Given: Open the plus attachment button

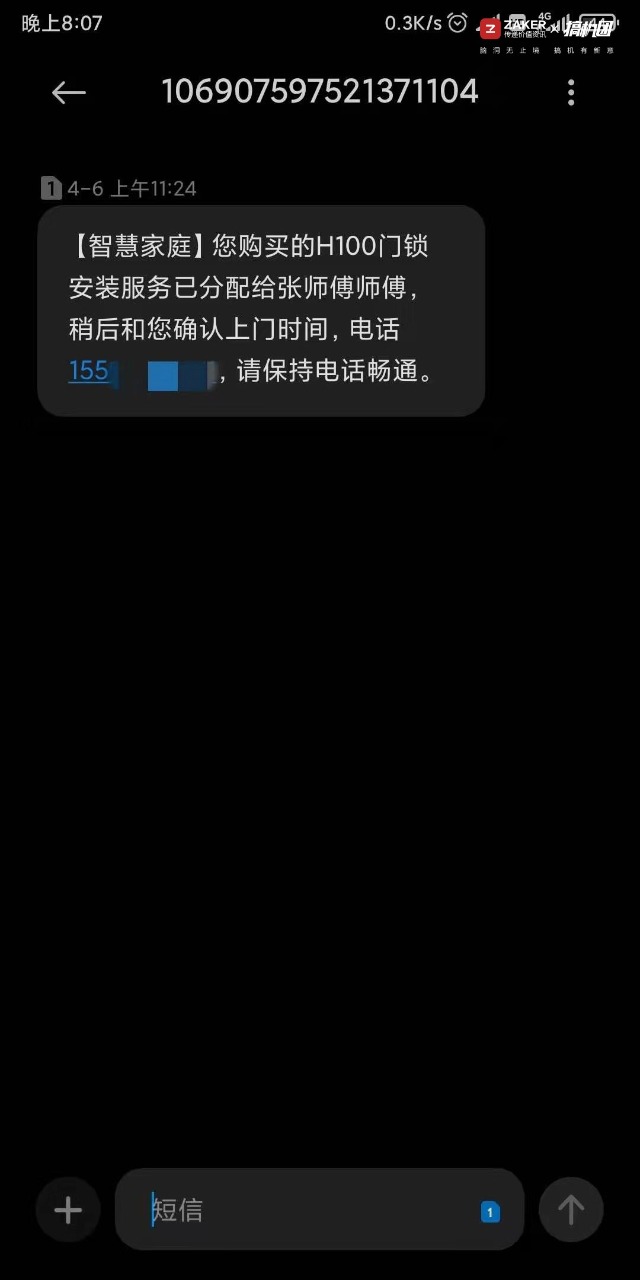Looking at the screenshot, I should pyautogui.click(x=68, y=1211).
